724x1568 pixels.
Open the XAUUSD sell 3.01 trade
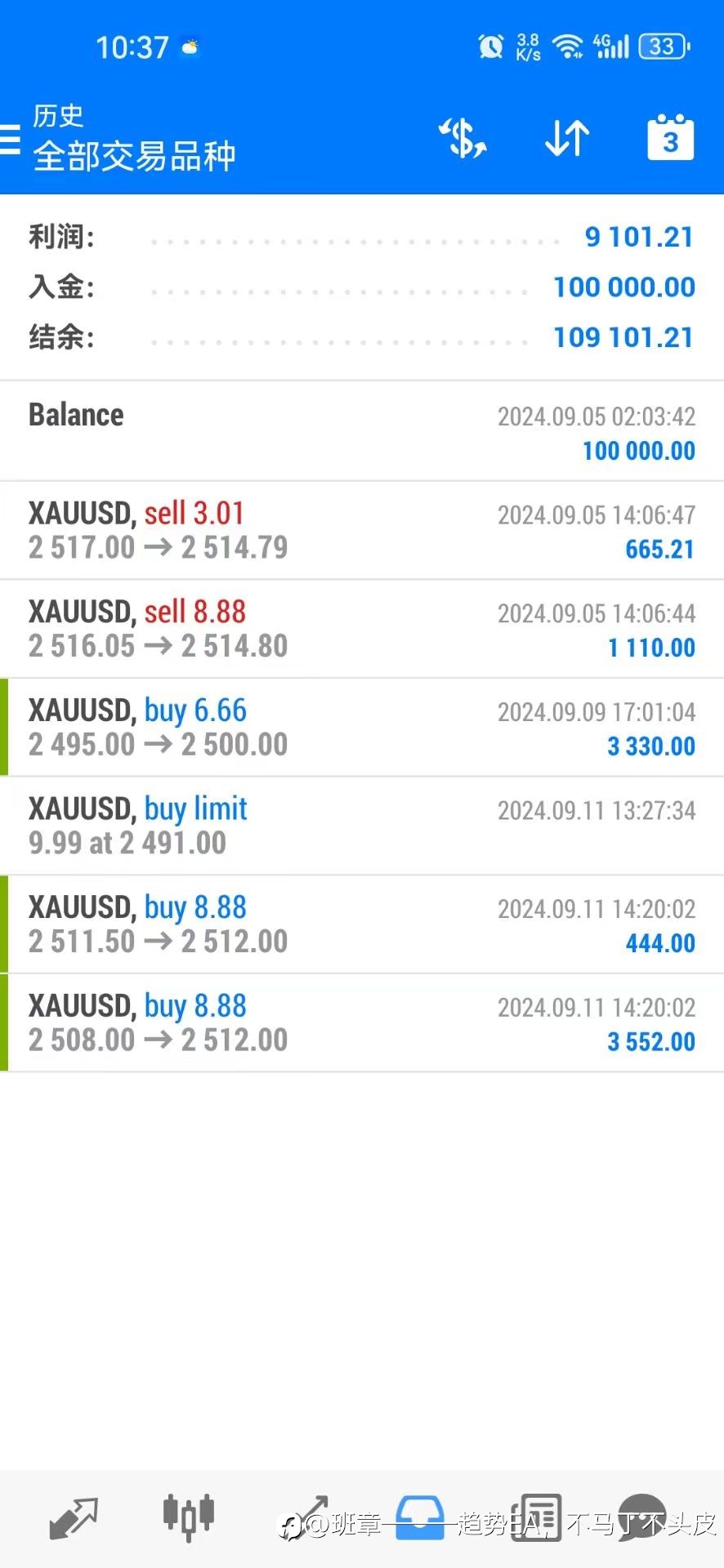coord(362,531)
